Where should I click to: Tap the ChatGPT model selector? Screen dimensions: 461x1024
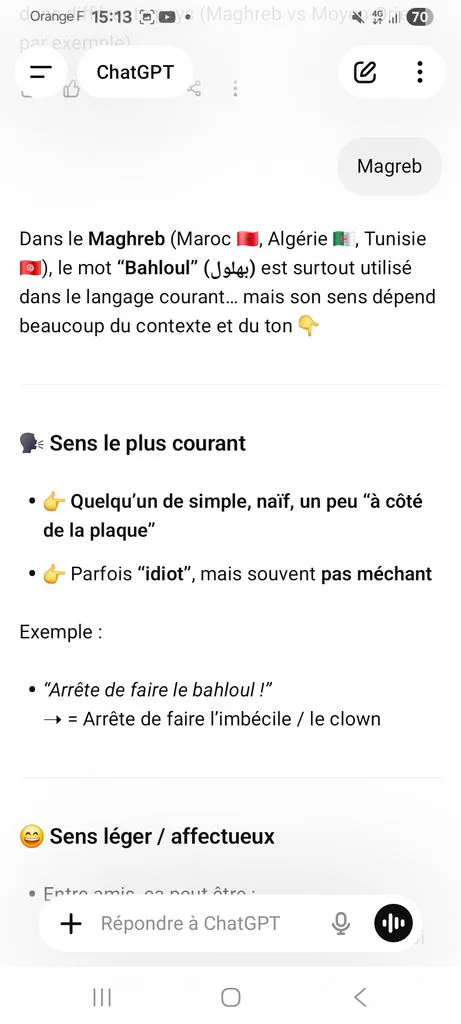point(135,72)
